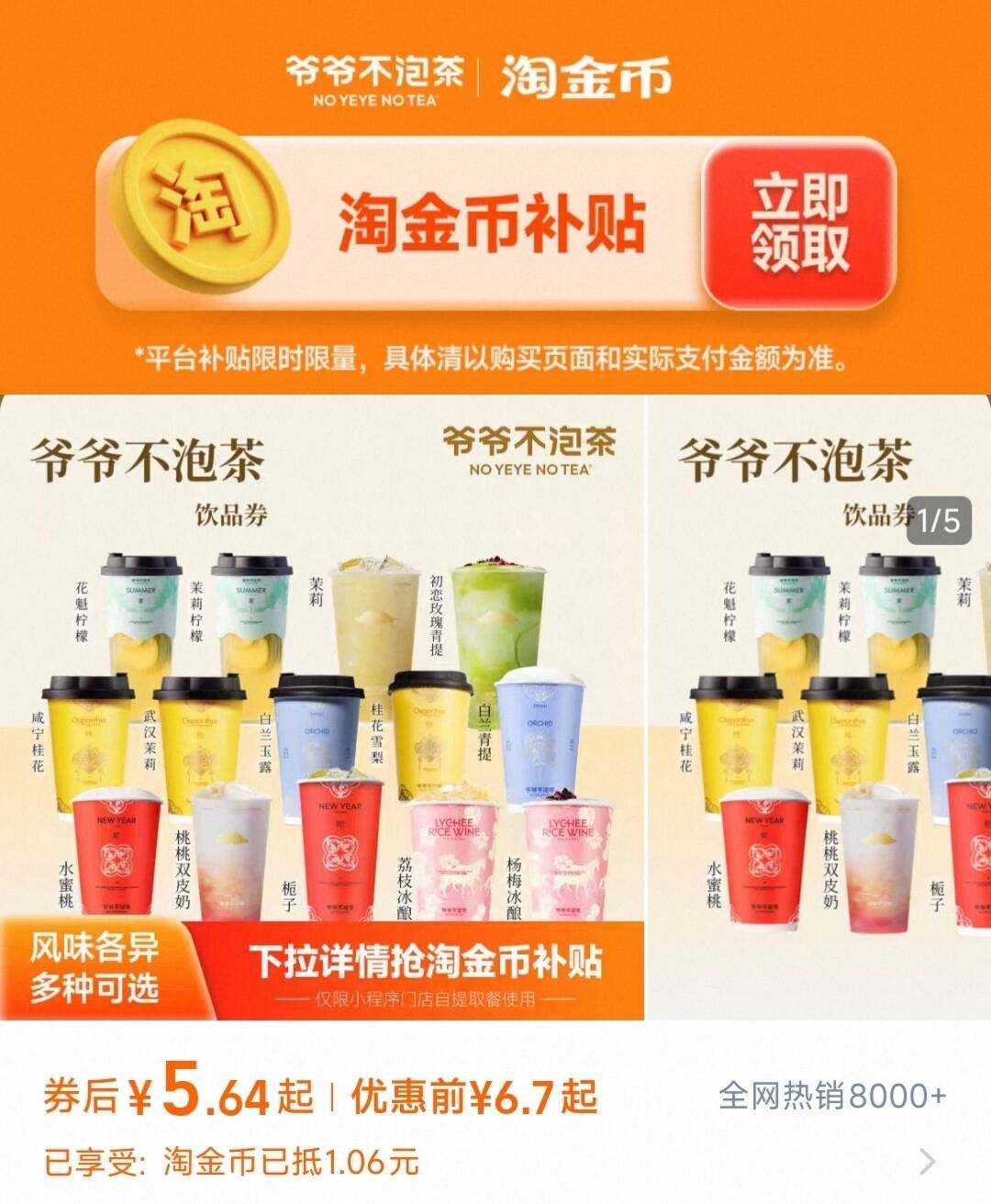Click the 爷爷不泡茶 brand logo
This screenshot has height=1204, width=991.
(x=376, y=78)
